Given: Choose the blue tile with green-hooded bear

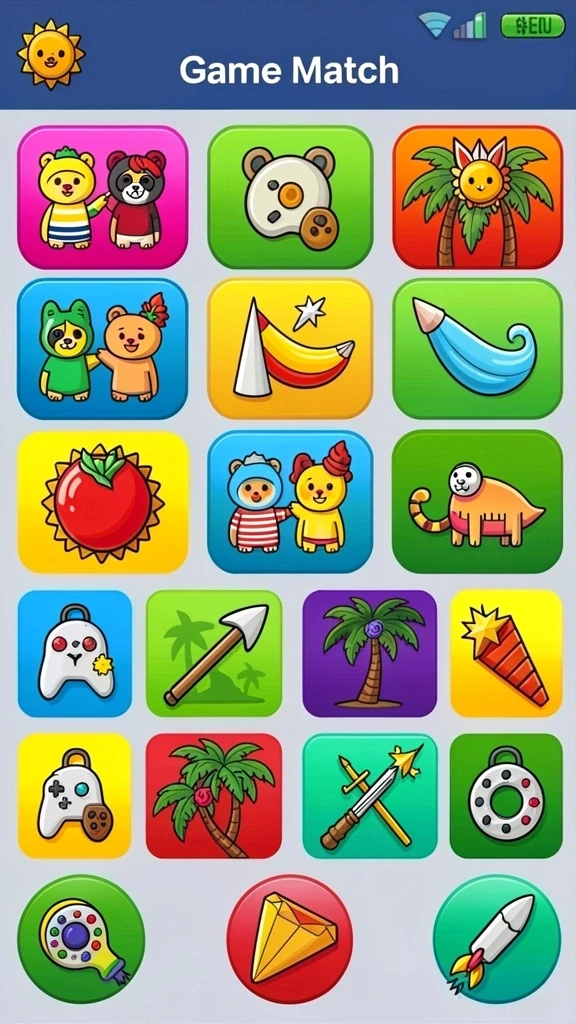Looking at the screenshot, I should click(103, 349).
